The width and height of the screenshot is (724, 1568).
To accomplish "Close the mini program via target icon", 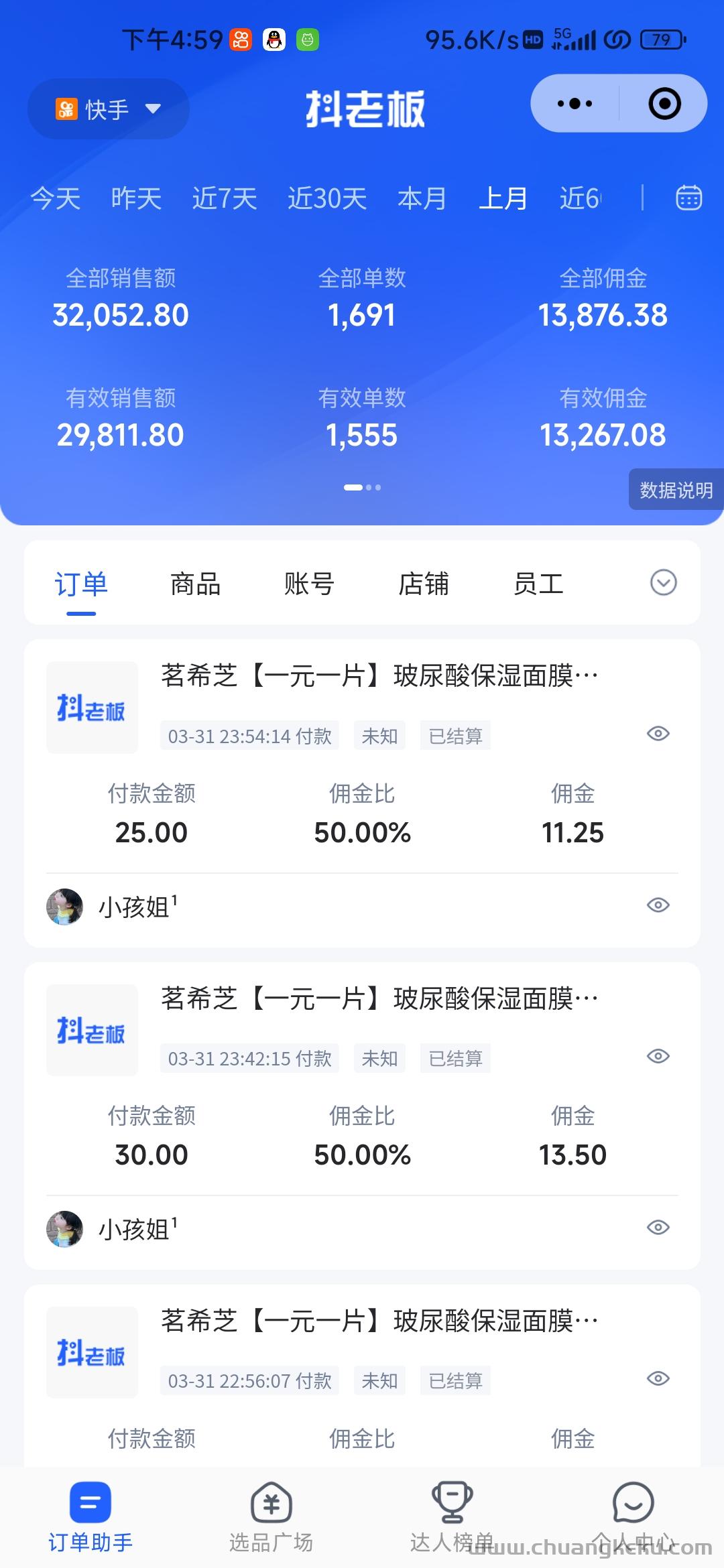I will tap(664, 104).
